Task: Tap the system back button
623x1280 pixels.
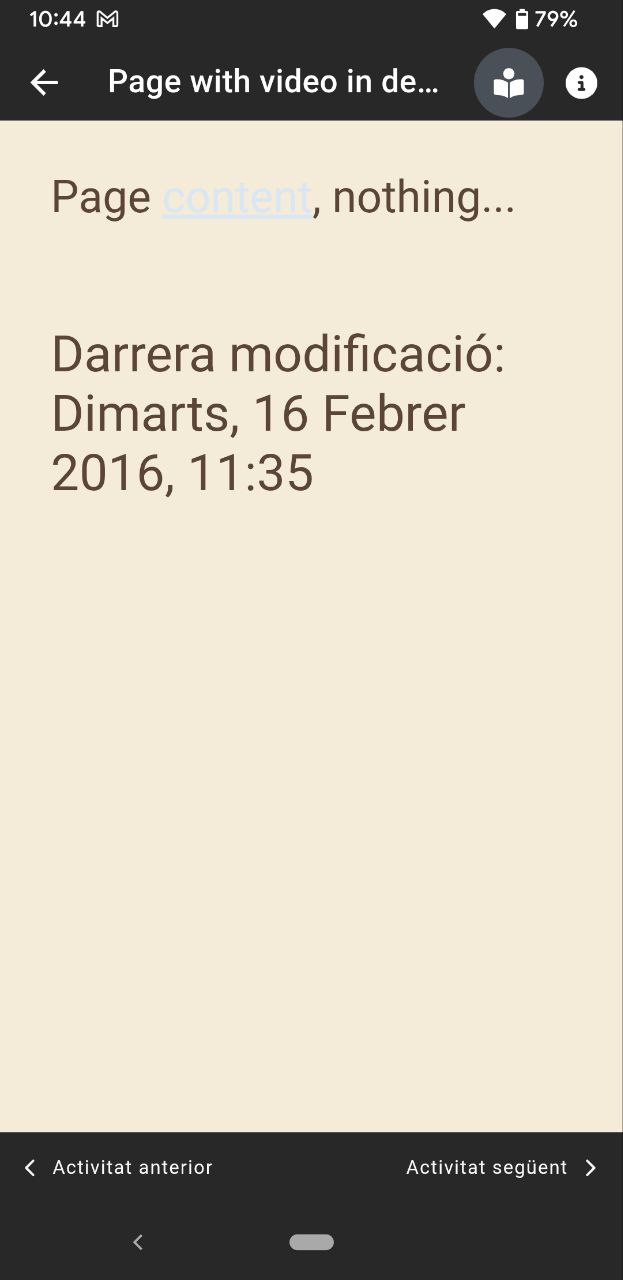Action: click(x=138, y=1242)
